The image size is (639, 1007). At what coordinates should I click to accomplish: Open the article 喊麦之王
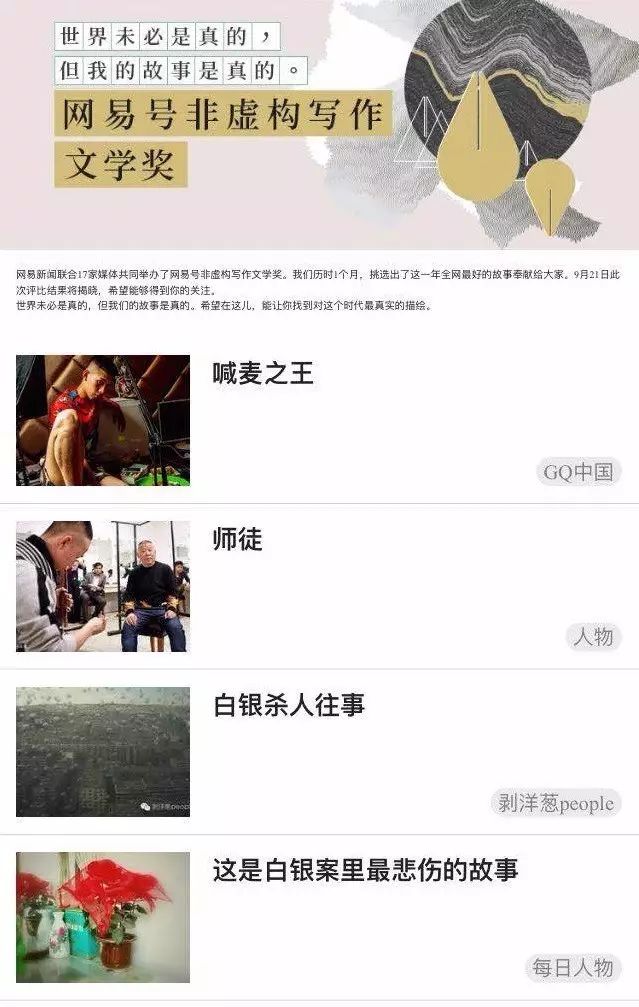[263, 374]
